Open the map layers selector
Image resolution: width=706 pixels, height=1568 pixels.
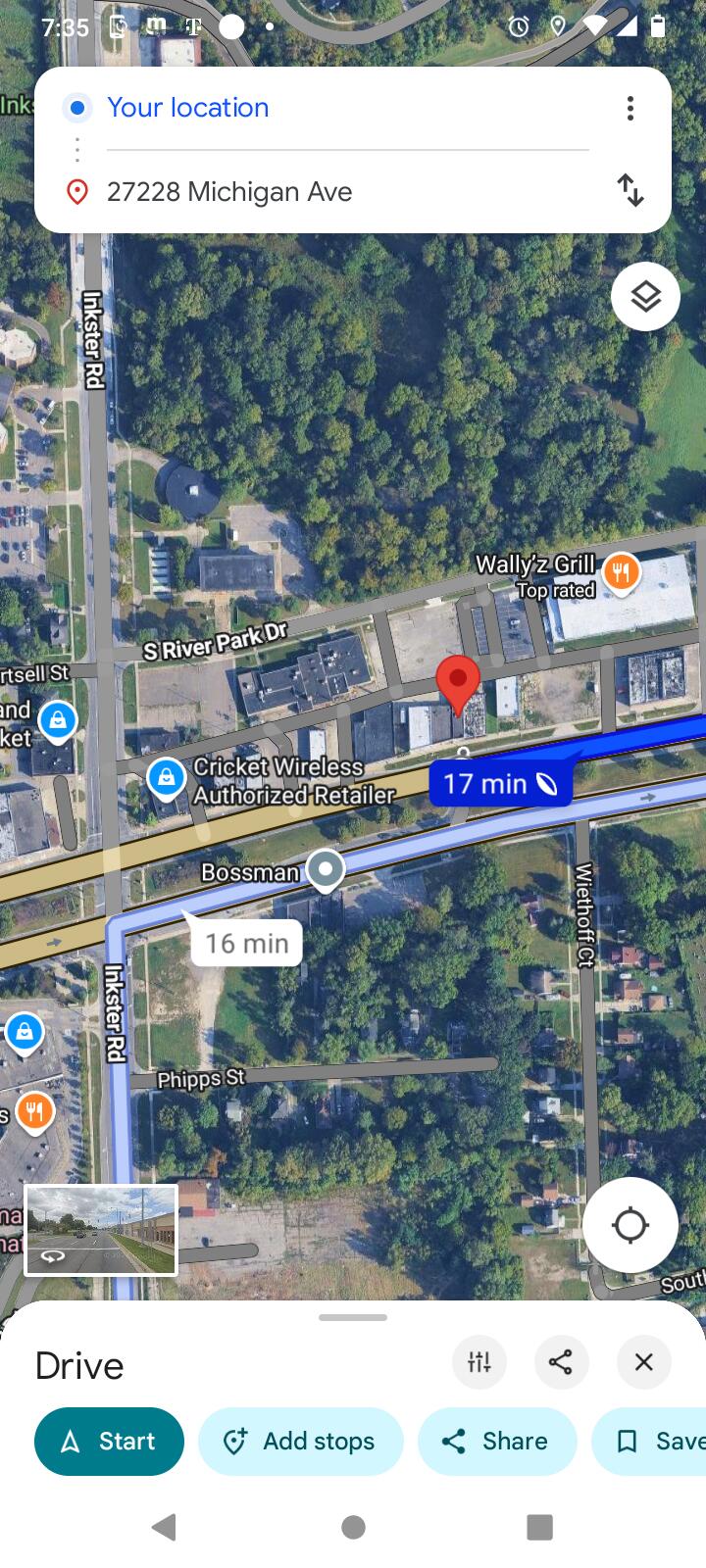click(x=645, y=296)
